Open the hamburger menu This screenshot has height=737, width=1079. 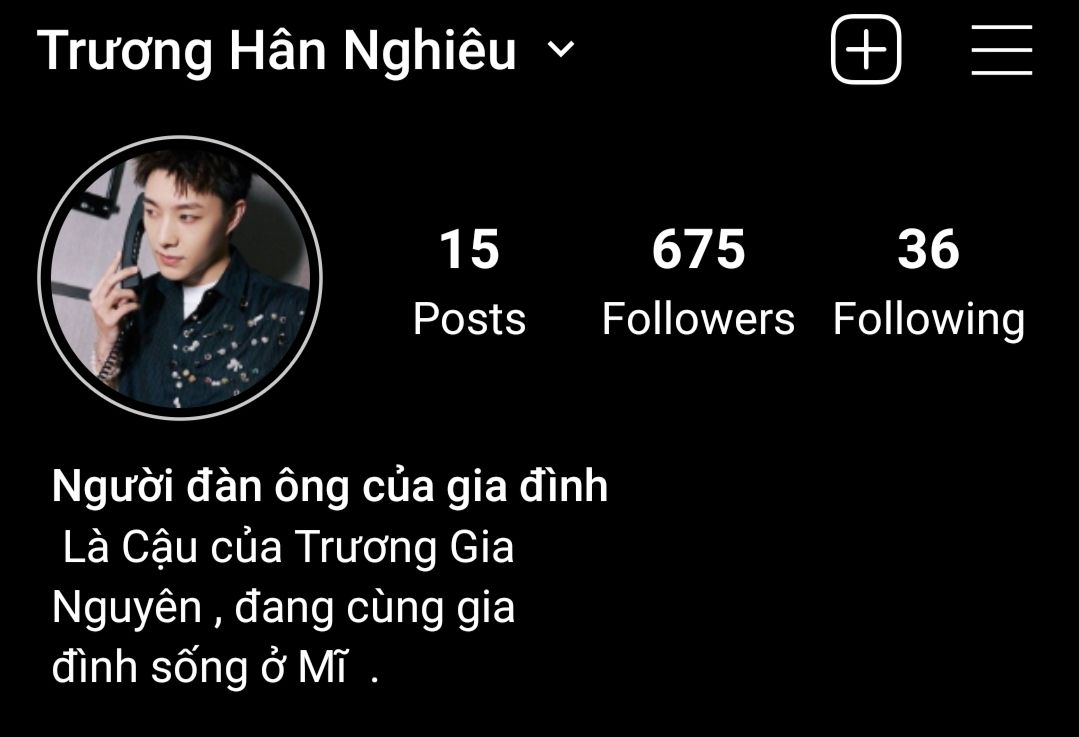[1001, 50]
